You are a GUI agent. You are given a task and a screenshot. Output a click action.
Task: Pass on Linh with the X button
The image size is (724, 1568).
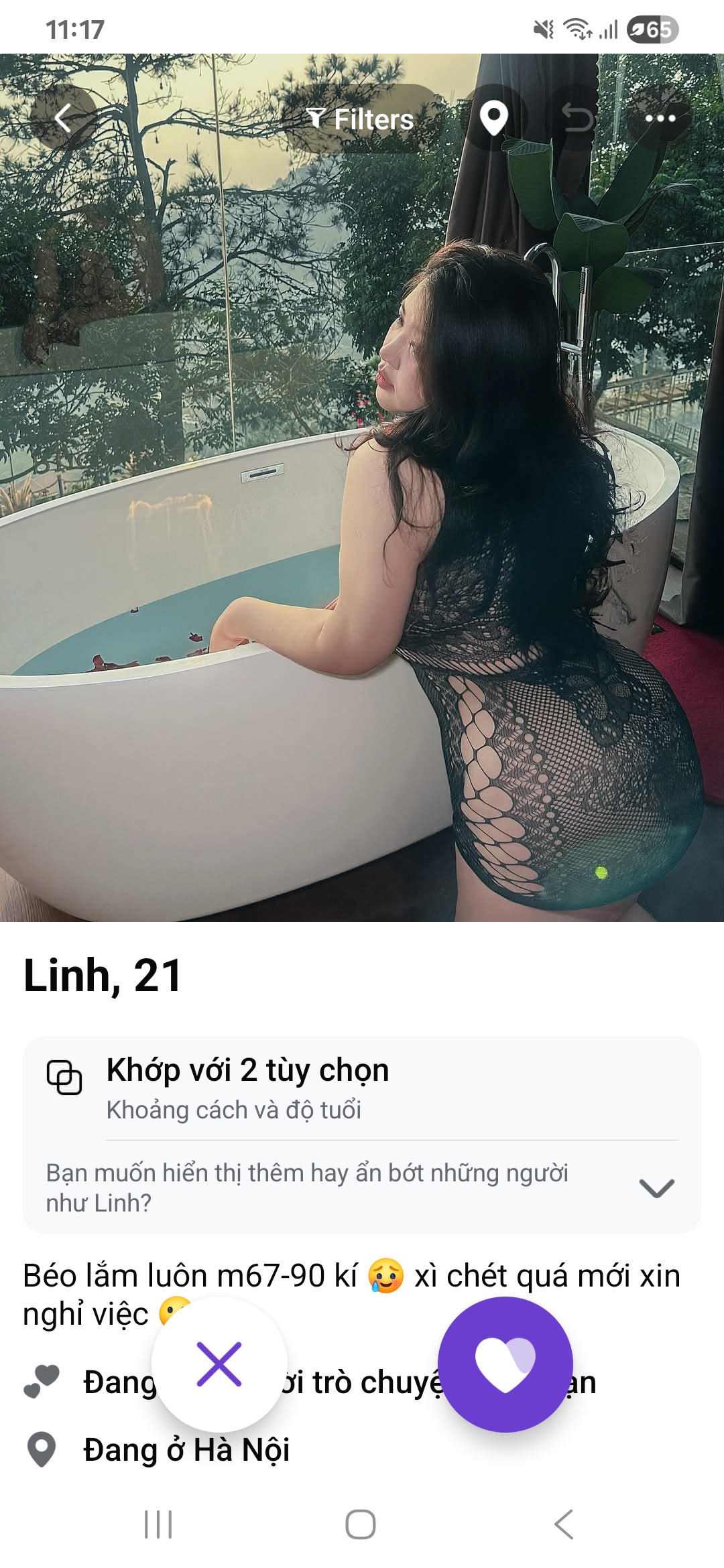pos(219,1364)
